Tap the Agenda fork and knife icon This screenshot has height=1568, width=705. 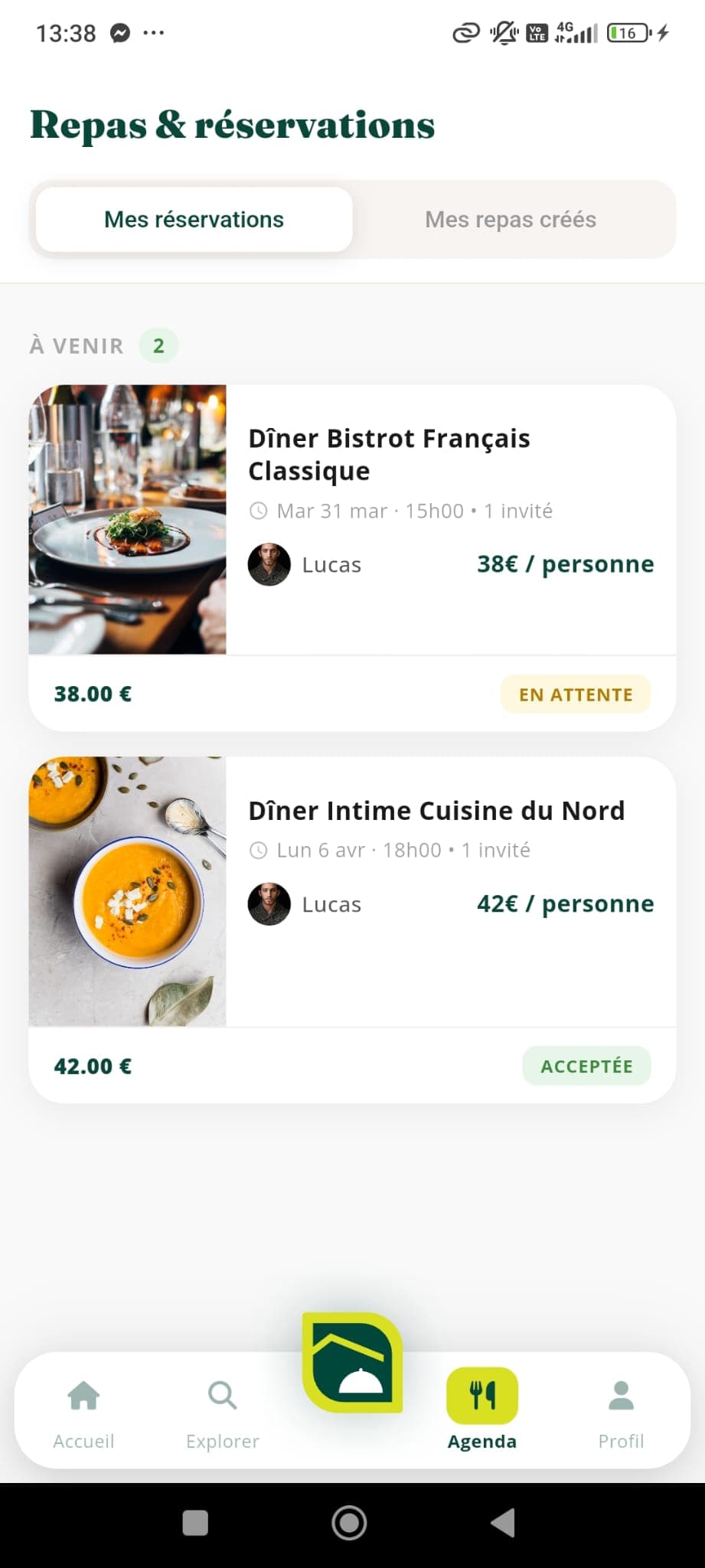[482, 1395]
